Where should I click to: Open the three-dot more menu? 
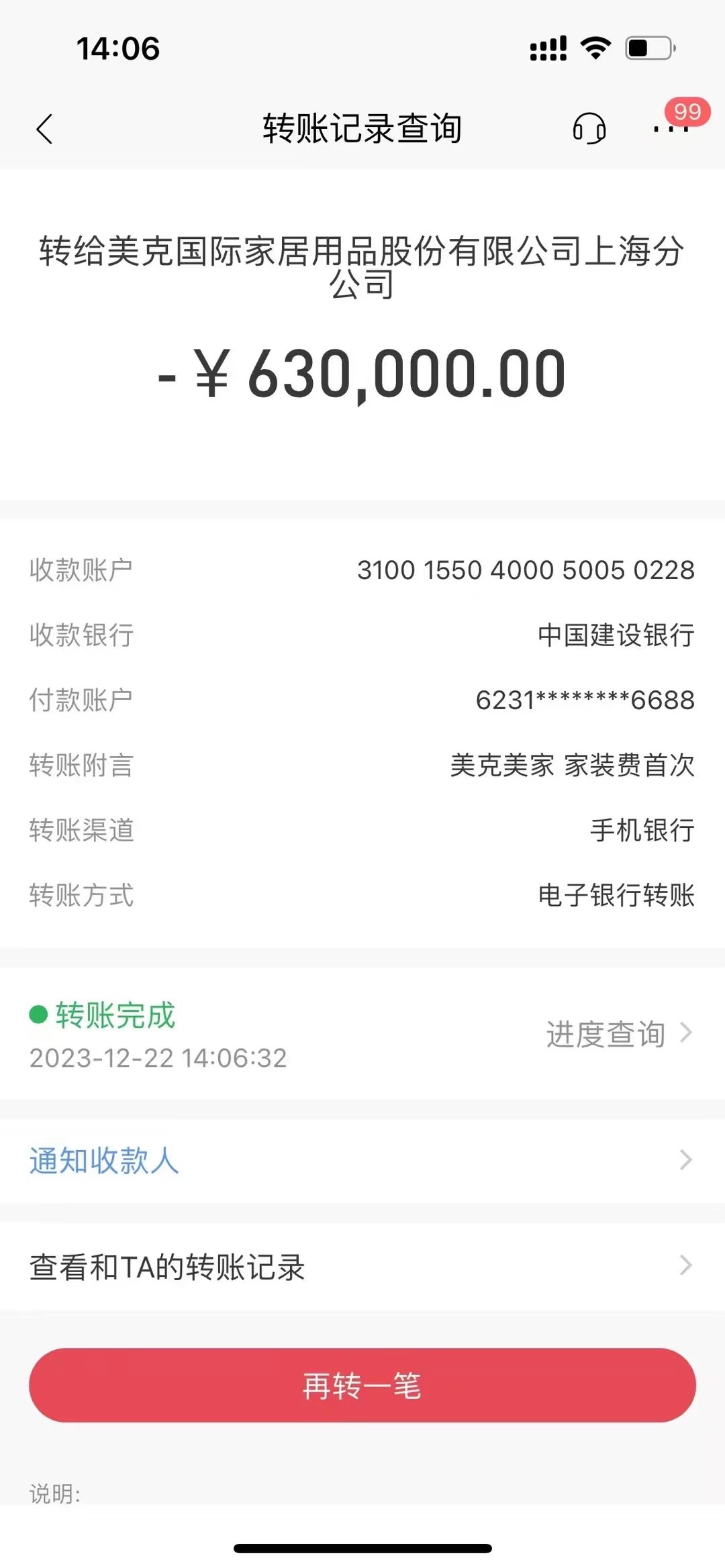click(x=671, y=129)
